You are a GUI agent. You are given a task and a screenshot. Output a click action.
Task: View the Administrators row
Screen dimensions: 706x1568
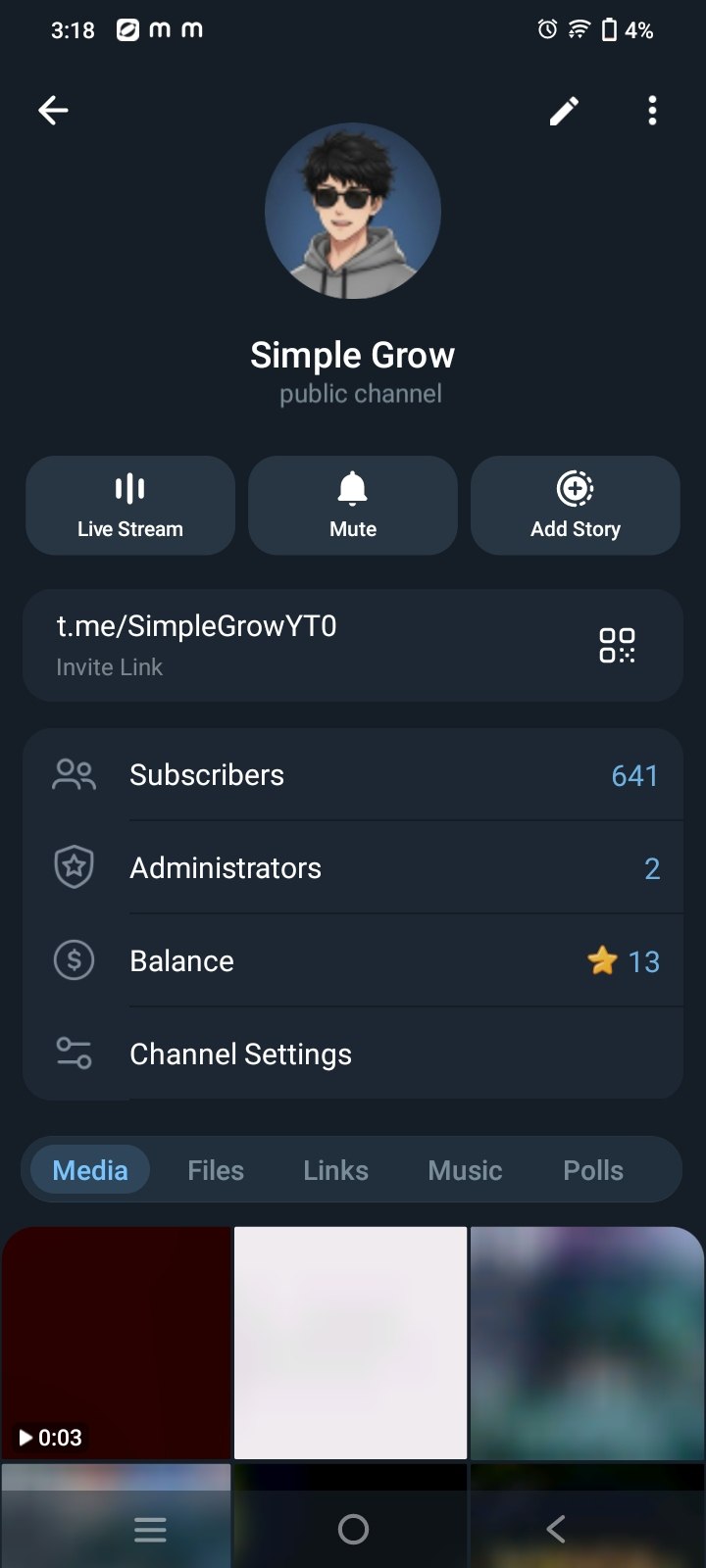pyautogui.click(x=353, y=868)
